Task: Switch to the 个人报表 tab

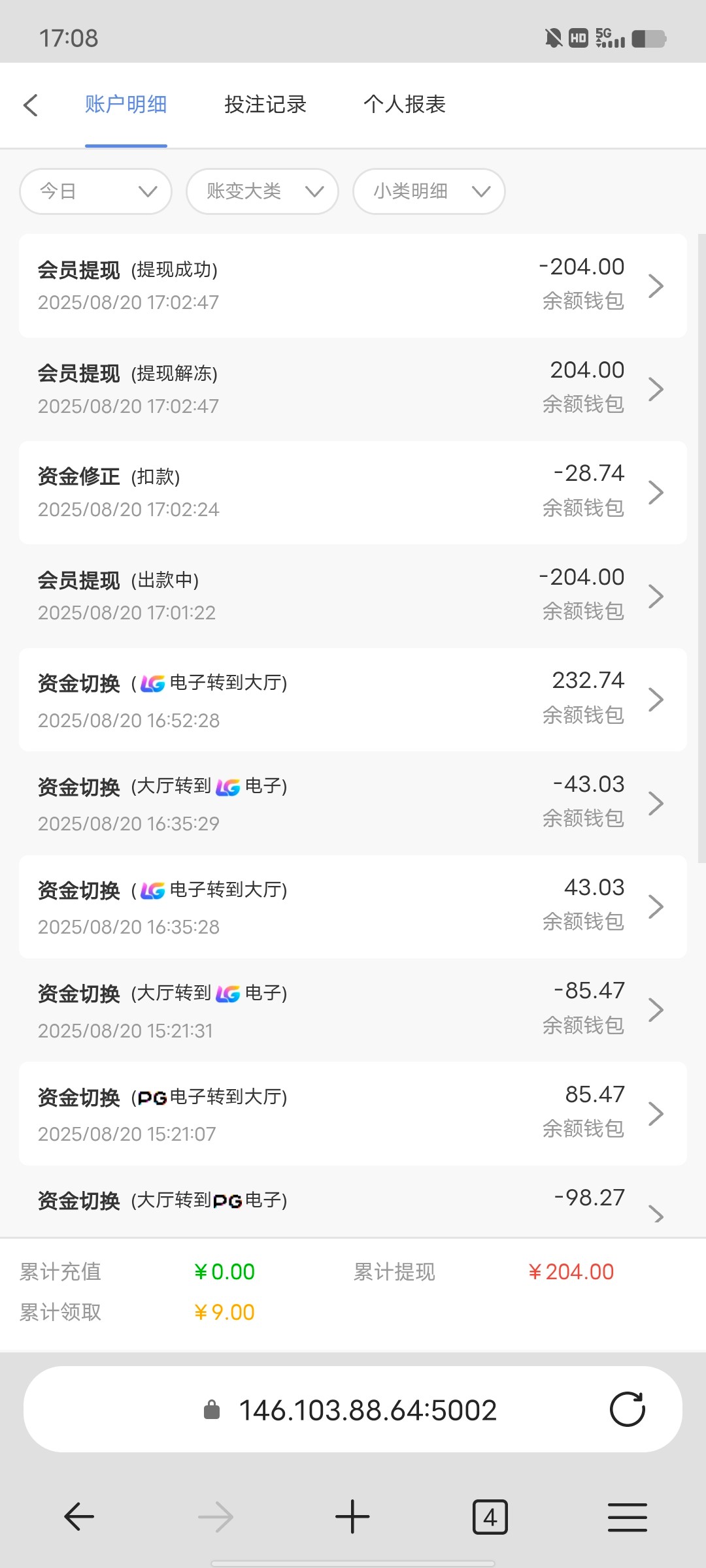Action: (405, 105)
